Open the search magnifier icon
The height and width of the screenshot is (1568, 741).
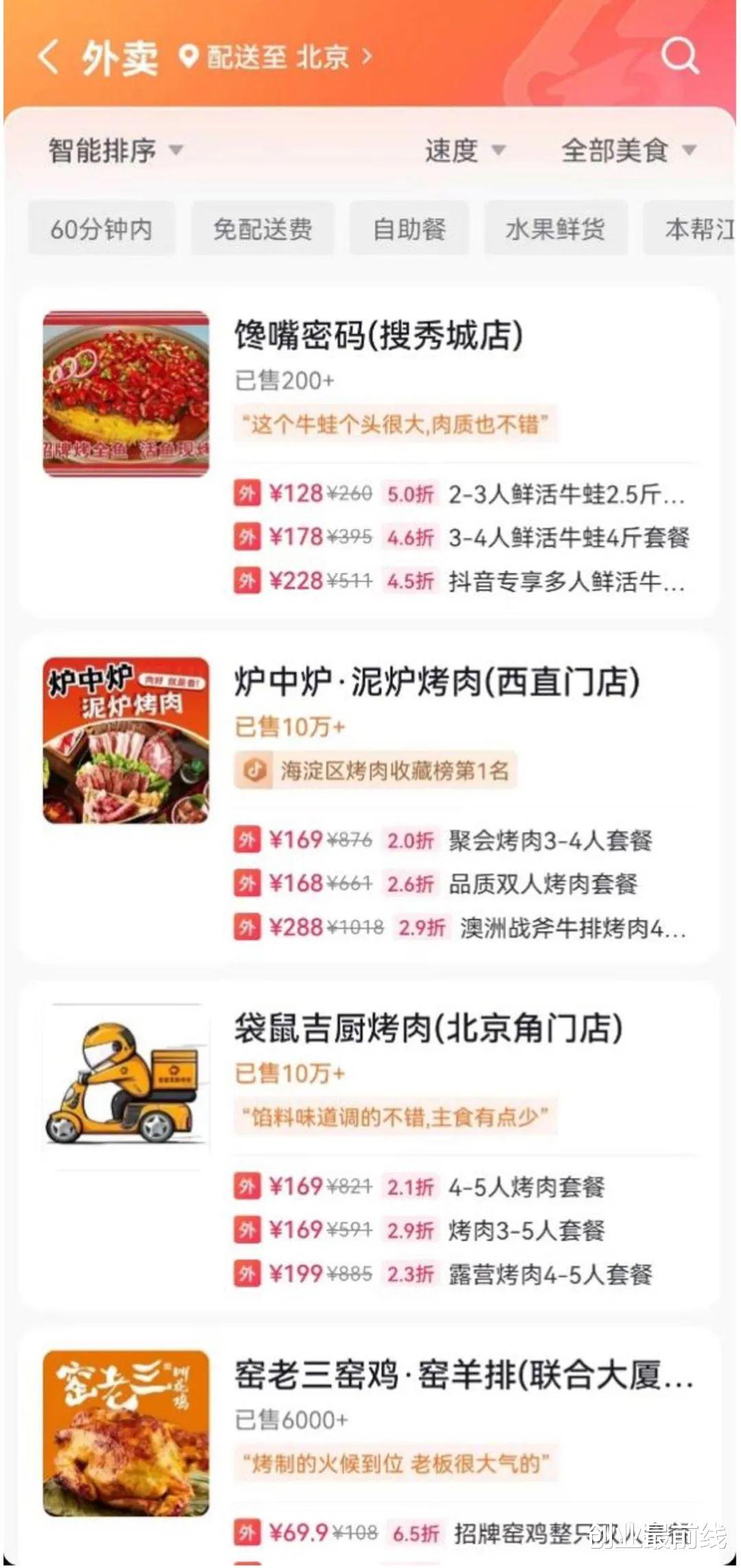680,56
